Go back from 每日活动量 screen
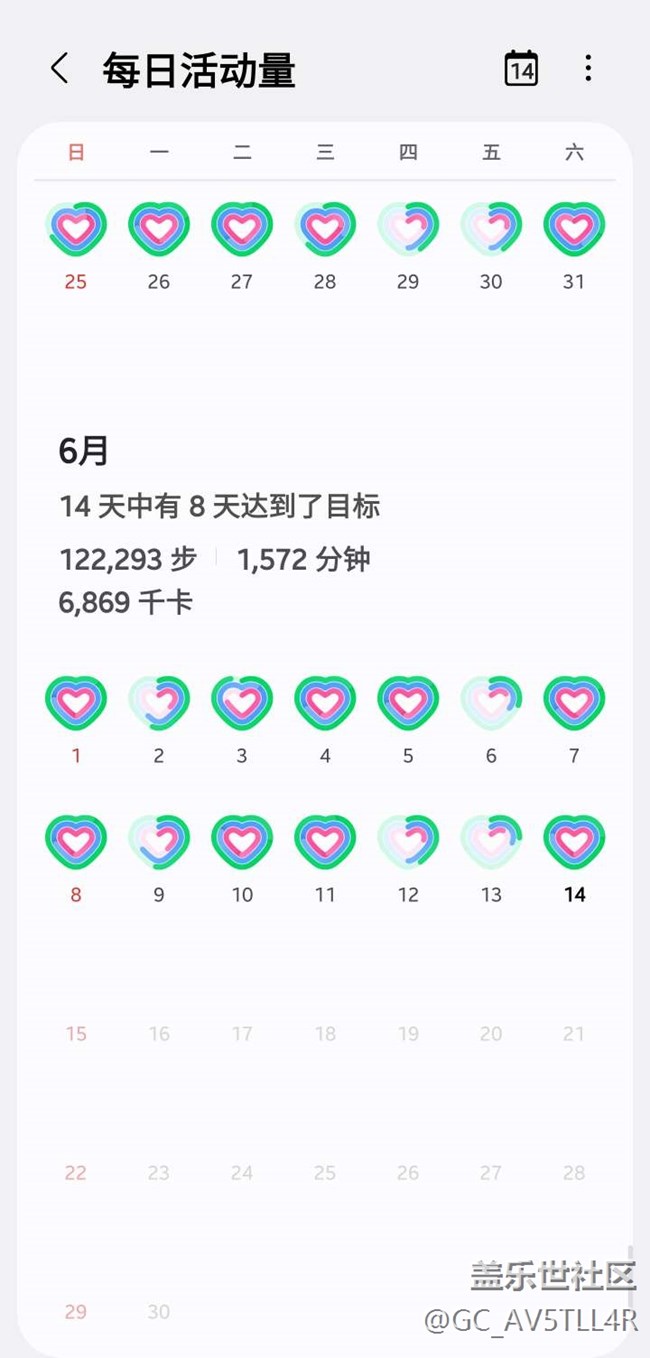This screenshot has height=1358, width=650. [x=59, y=69]
